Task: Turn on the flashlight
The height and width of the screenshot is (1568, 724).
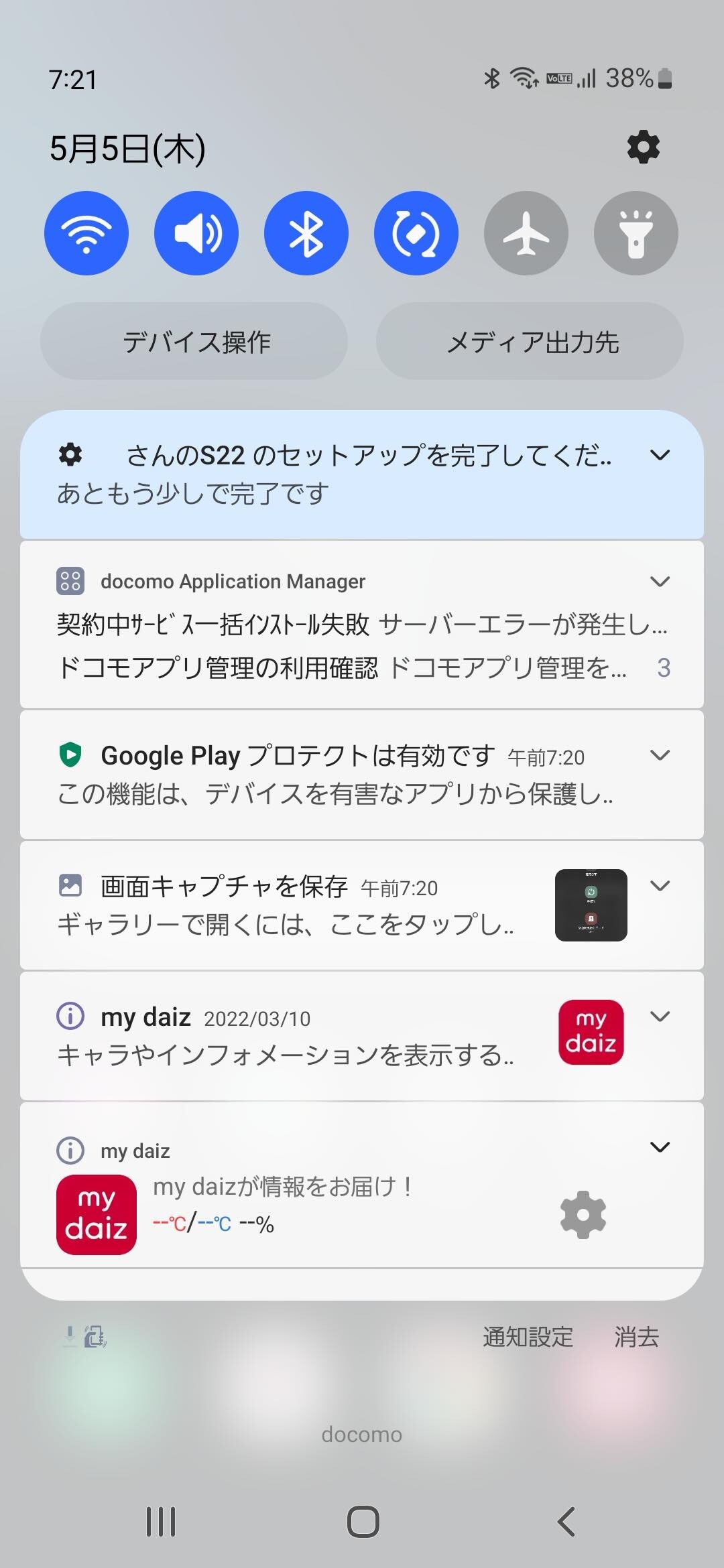Action: (636, 233)
